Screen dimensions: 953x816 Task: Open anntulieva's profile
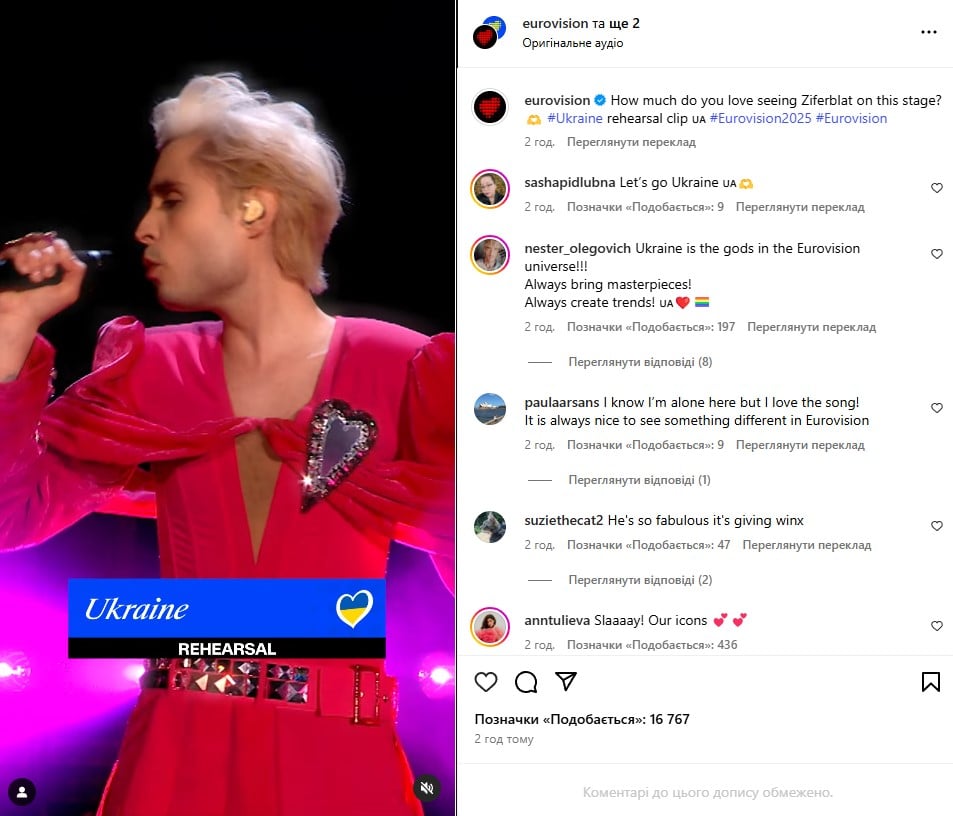point(557,620)
